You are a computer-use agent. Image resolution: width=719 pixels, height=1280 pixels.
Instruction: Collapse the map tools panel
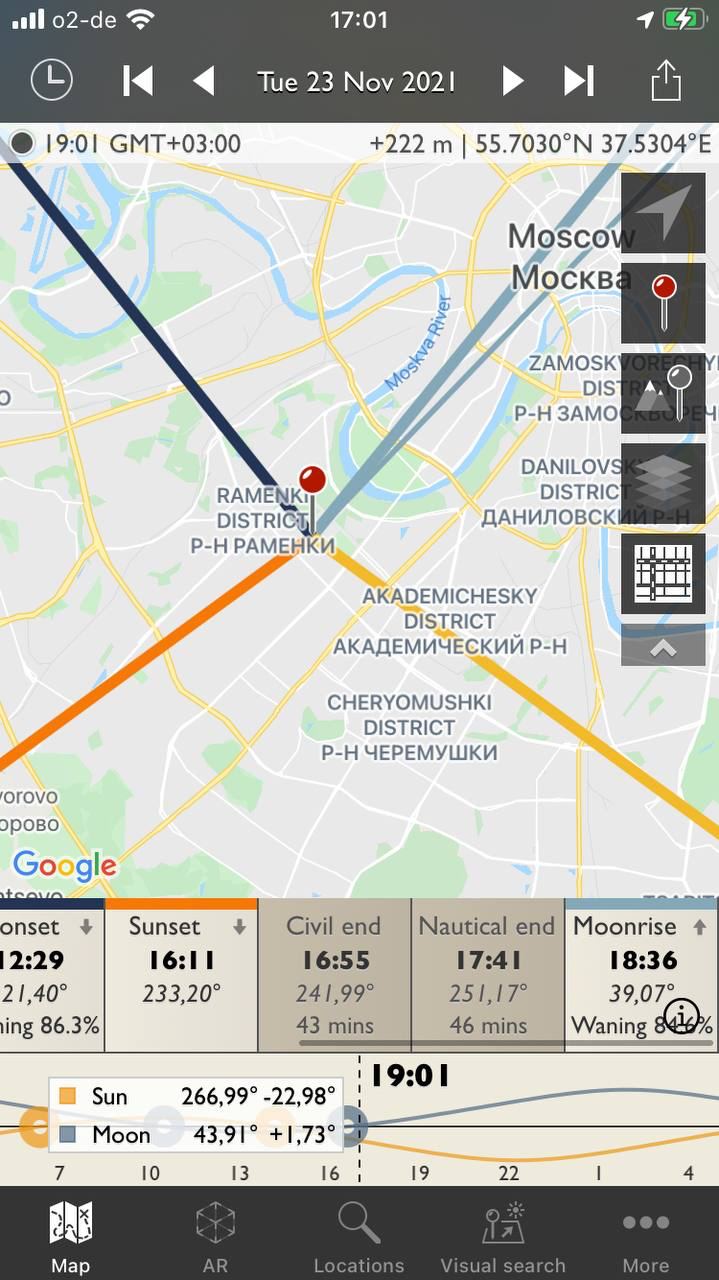point(663,648)
